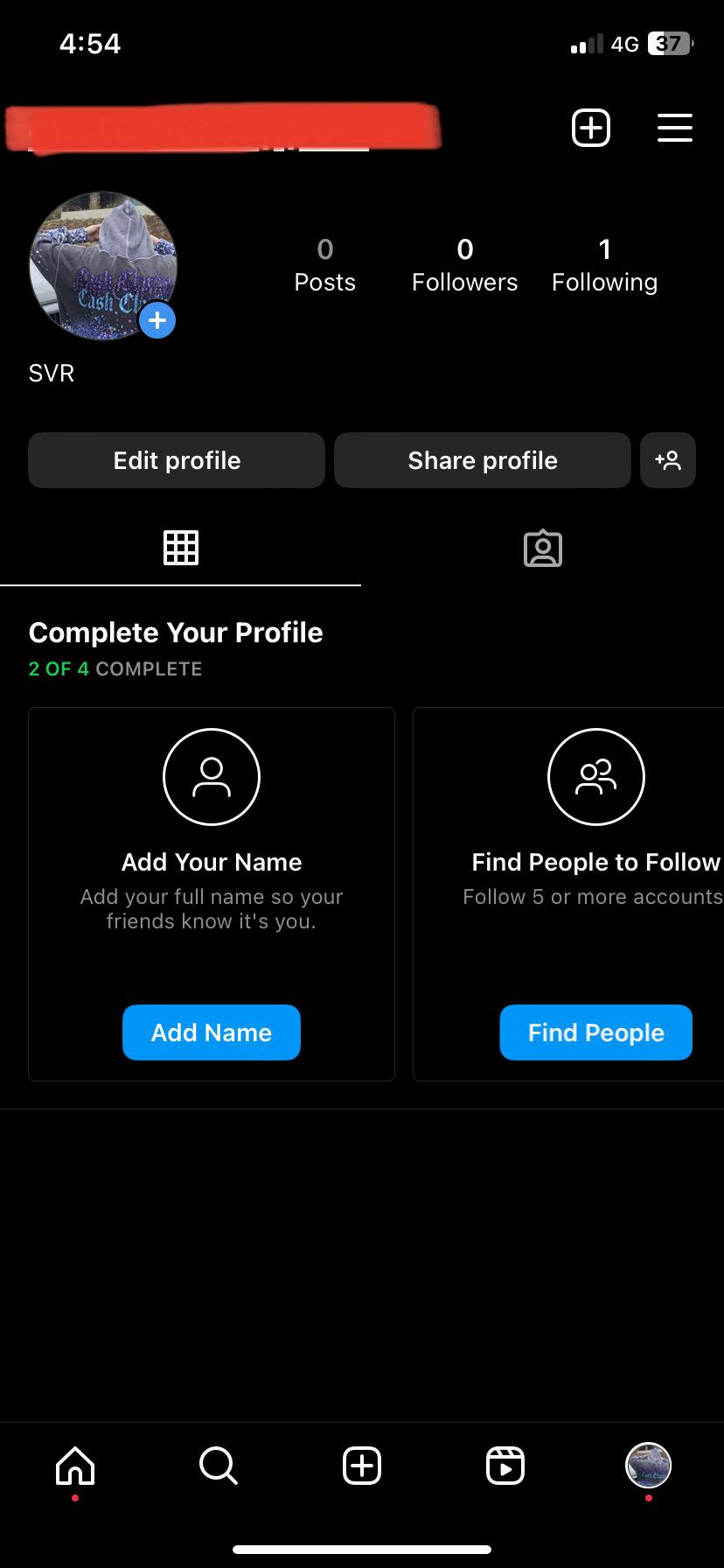Image resolution: width=724 pixels, height=1568 pixels.
Task: Go to the Home feed tab
Action: [75, 1466]
